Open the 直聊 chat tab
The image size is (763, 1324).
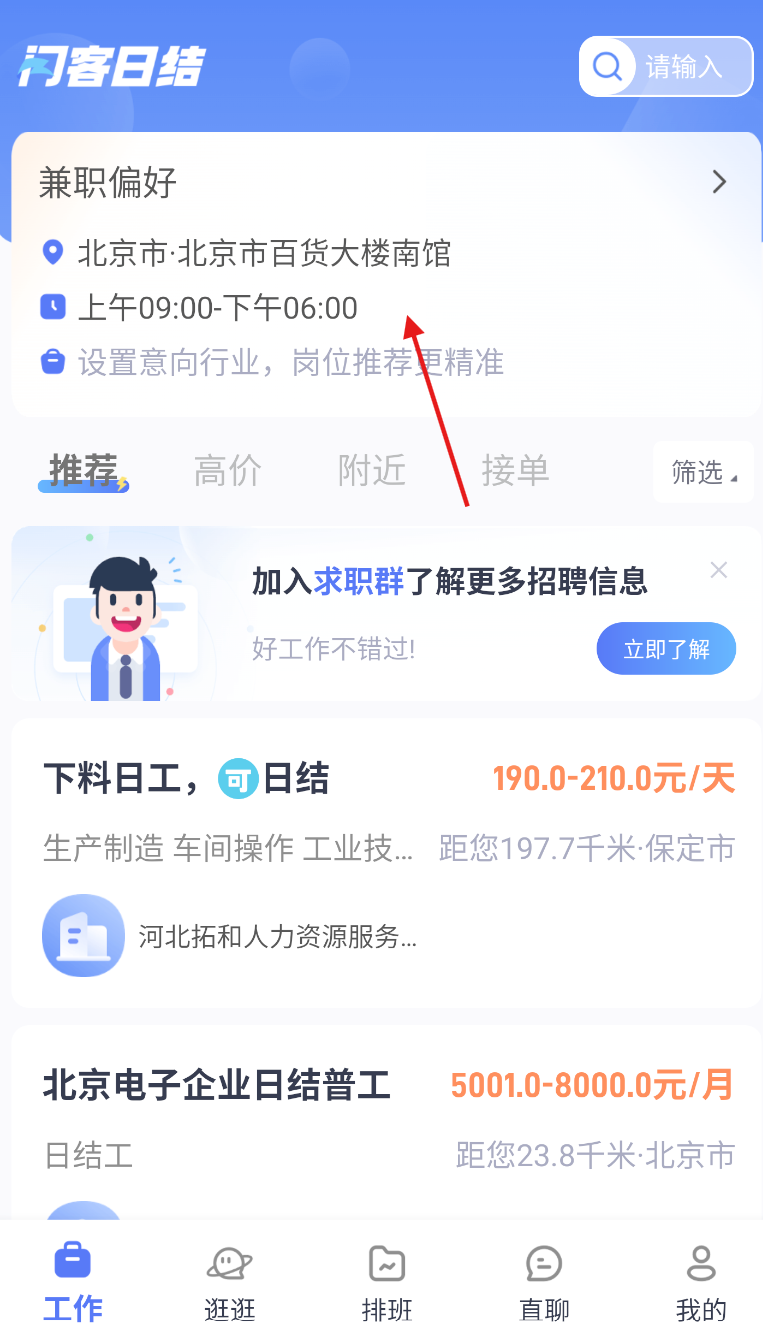click(544, 1282)
